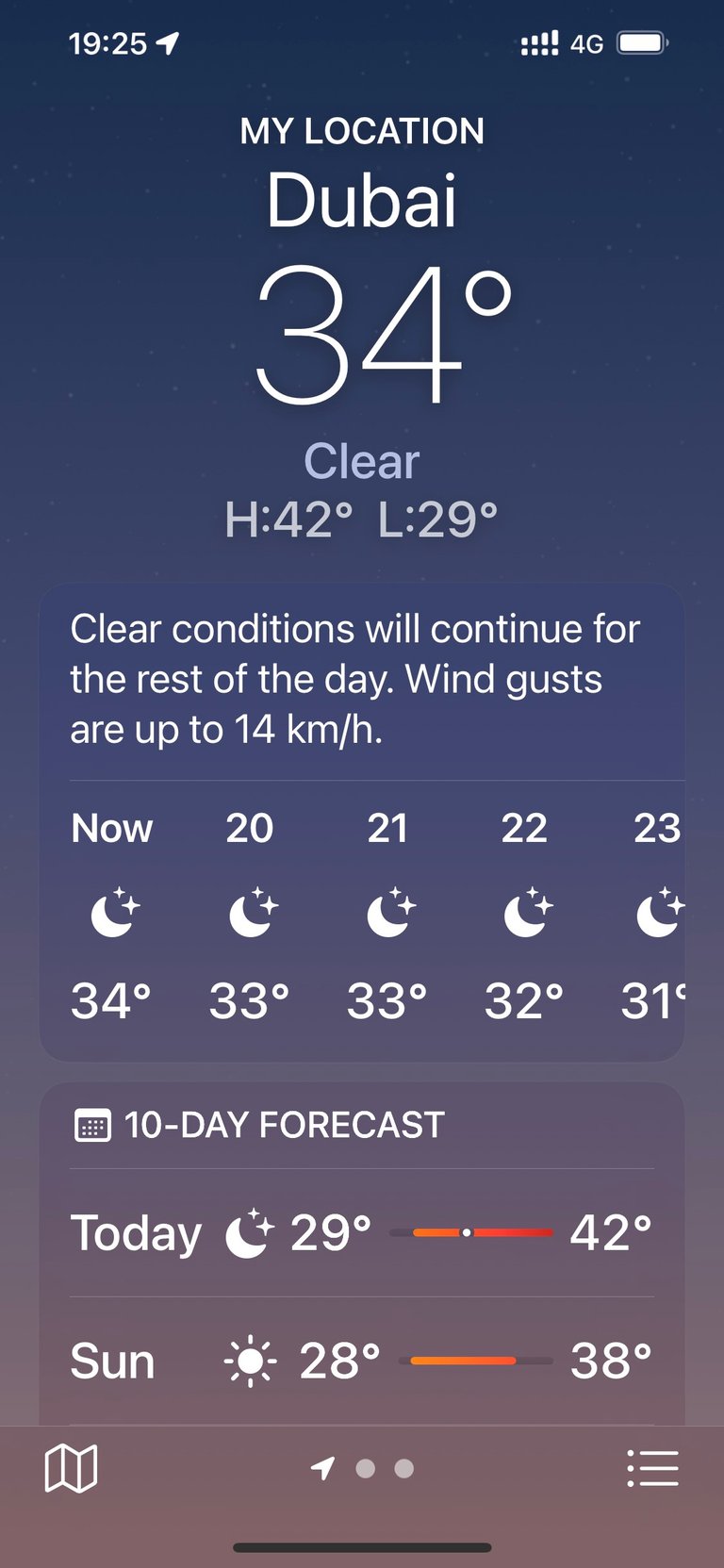
Task: Open the hourly forecast card
Action: click(x=362, y=822)
